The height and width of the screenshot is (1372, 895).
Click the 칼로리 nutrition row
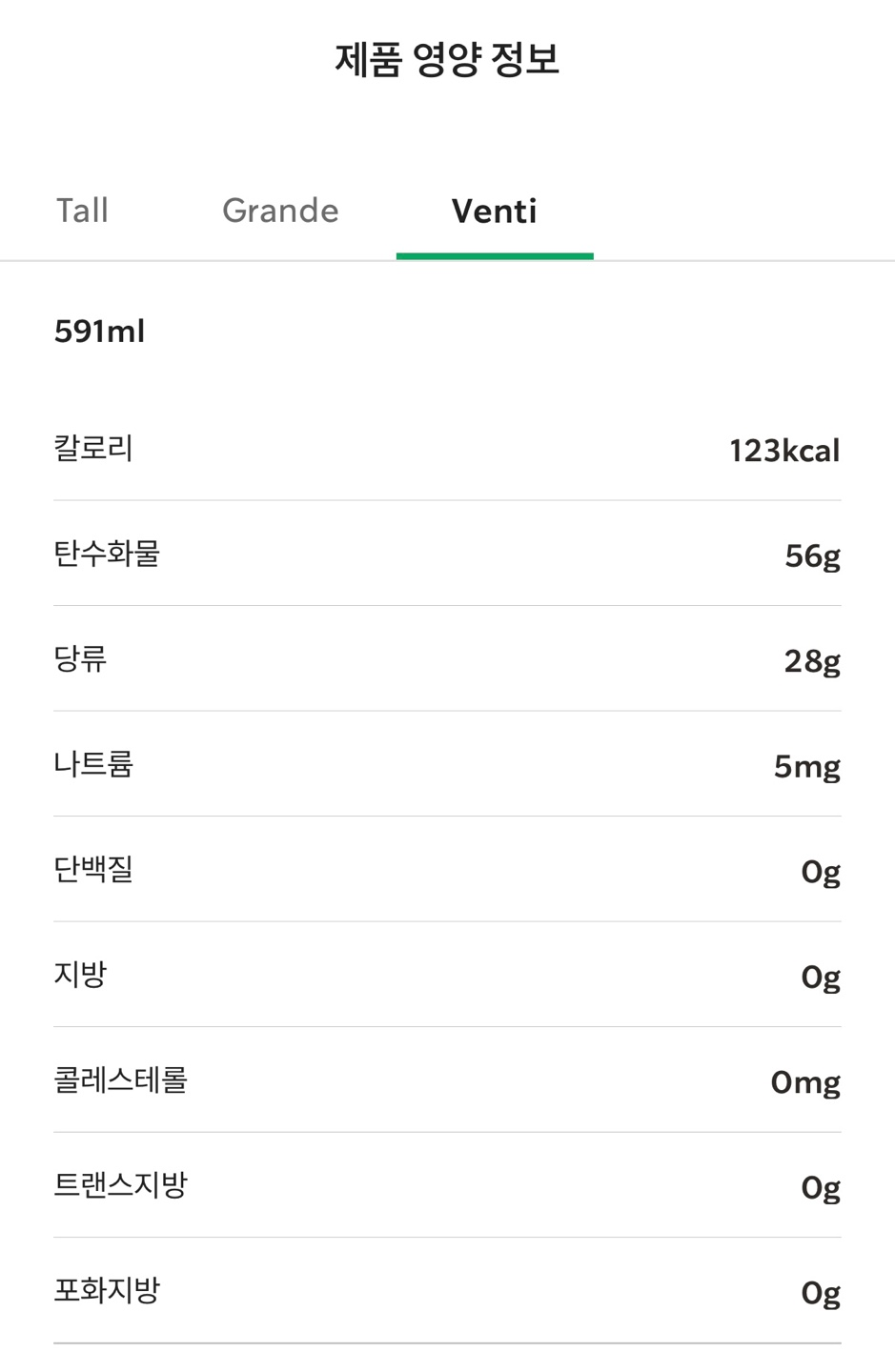coord(90,448)
